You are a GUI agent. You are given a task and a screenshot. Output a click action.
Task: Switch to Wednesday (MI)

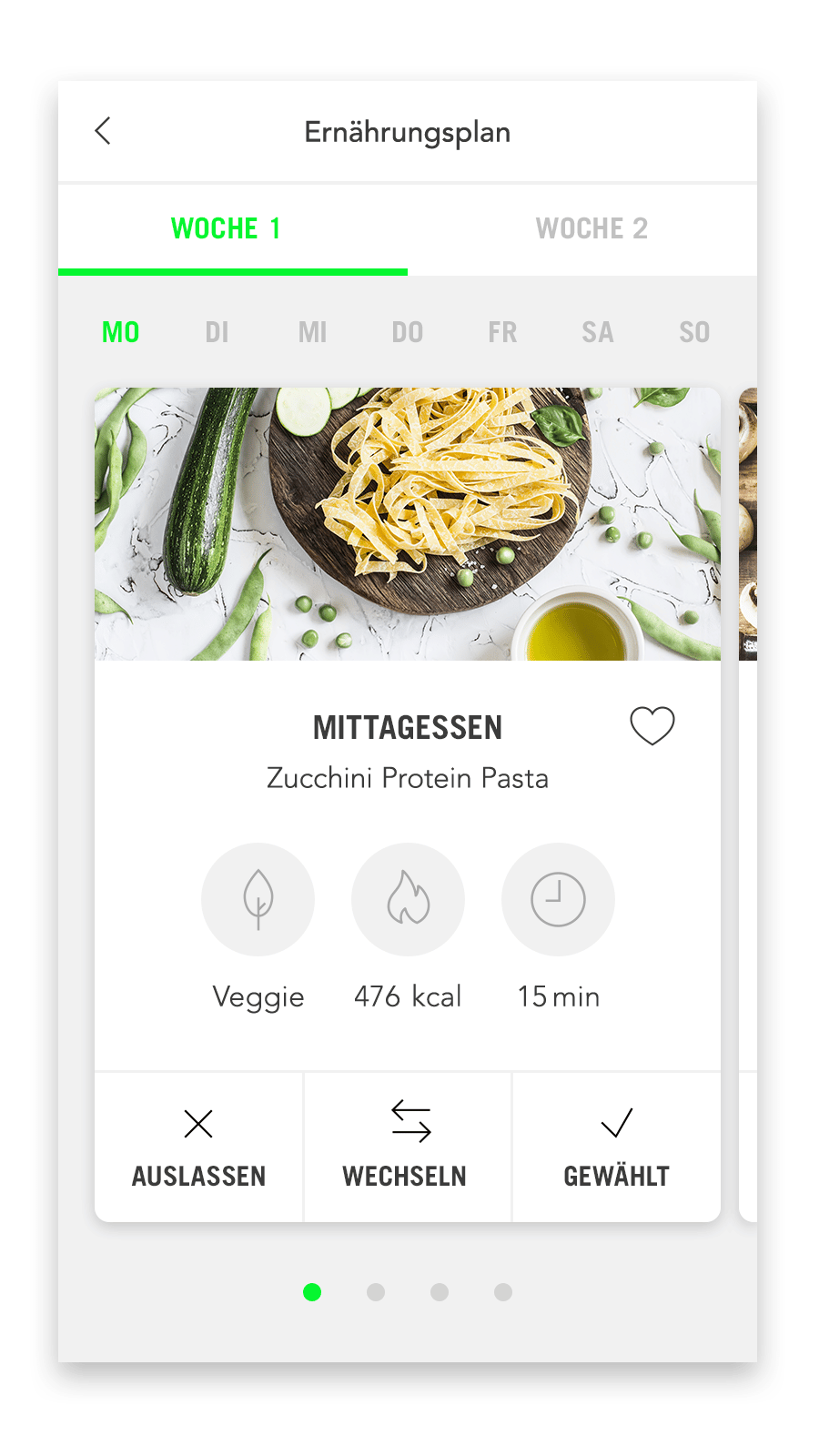312,332
